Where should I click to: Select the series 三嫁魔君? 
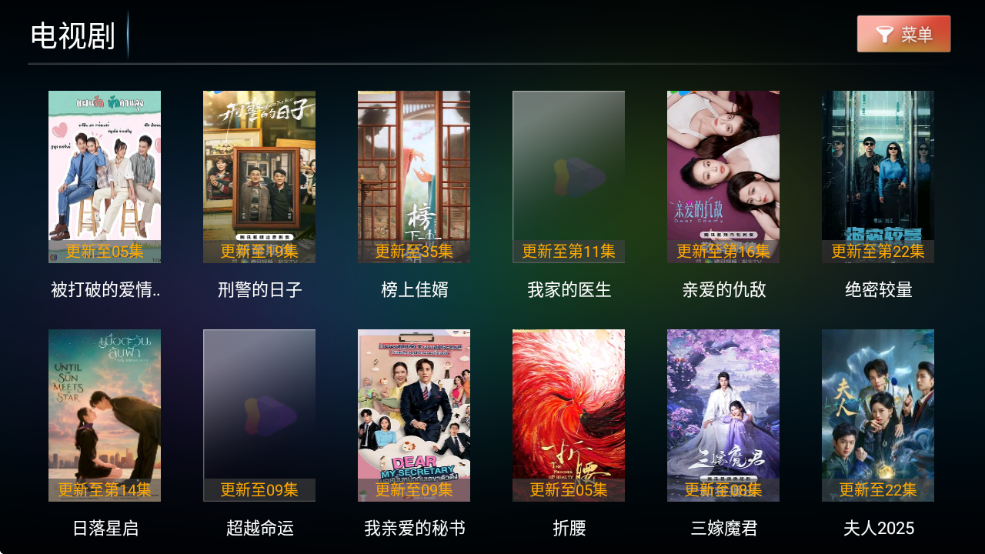[x=723, y=415]
